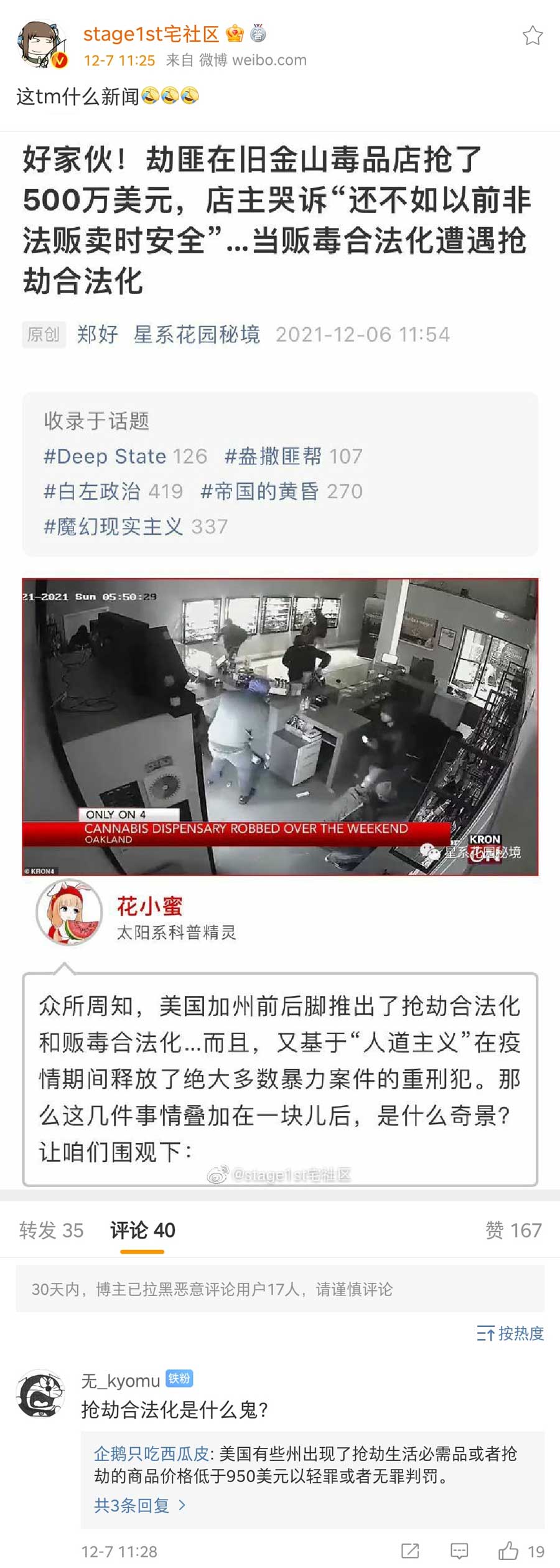Open the 企鹅只吃西瓜皮 user link
560x1568 pixels.
coord(151,1453)
